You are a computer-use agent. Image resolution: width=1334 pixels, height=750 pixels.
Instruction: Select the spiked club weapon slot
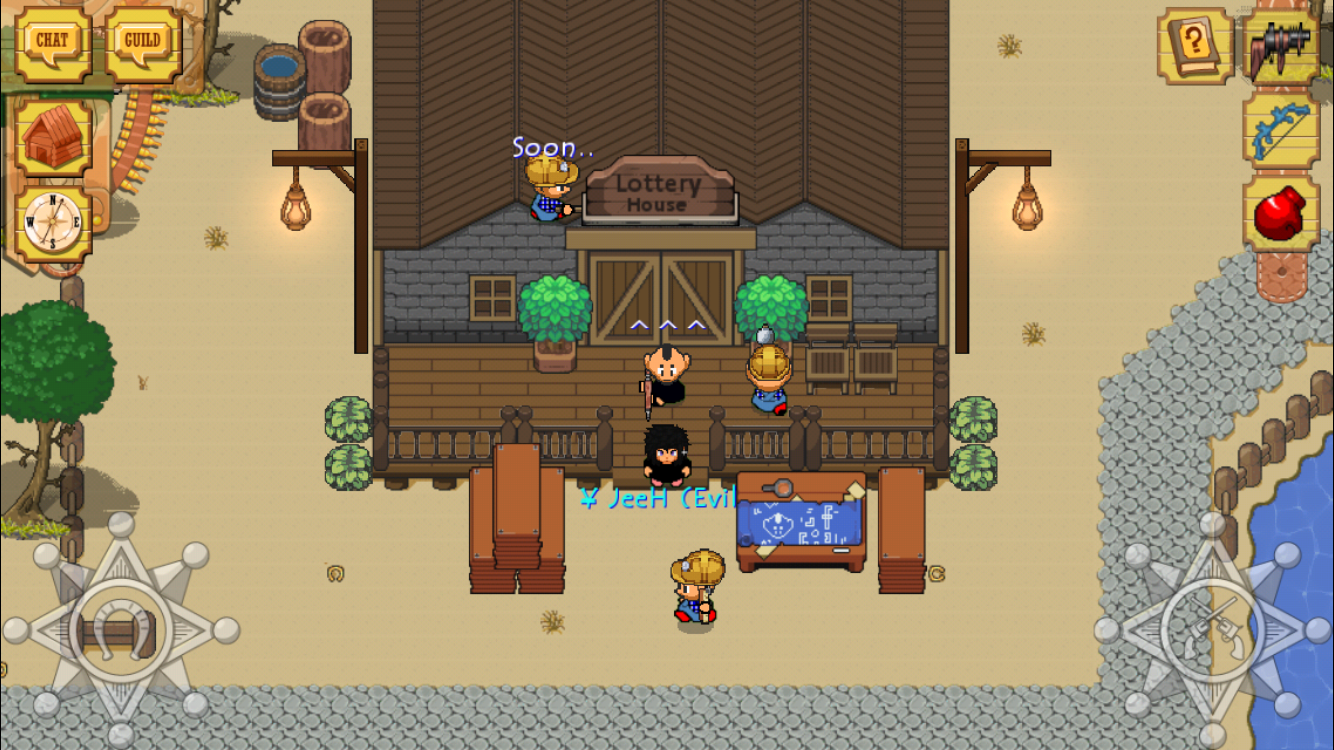(1281, 46)
